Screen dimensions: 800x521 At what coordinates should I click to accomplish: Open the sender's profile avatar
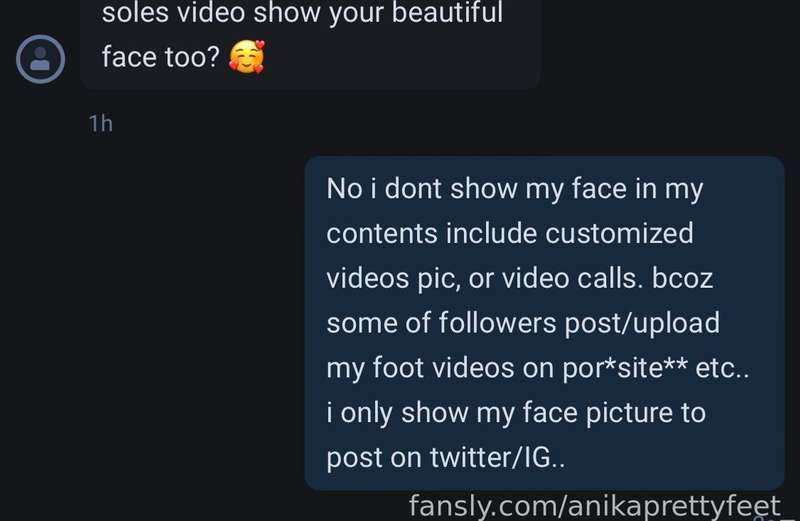coord(41,61)
